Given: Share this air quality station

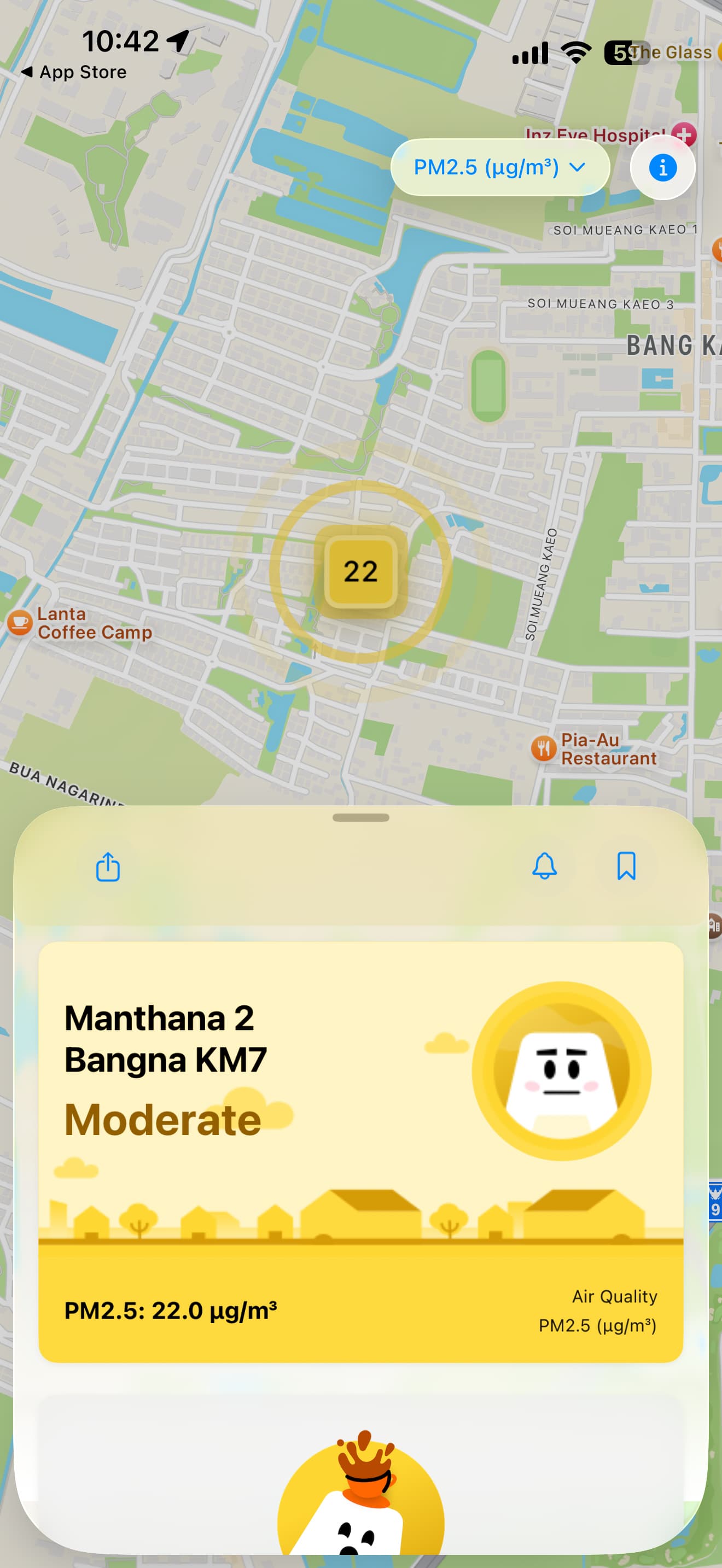Looking at the screenshot, I should [x=108, y=866].
